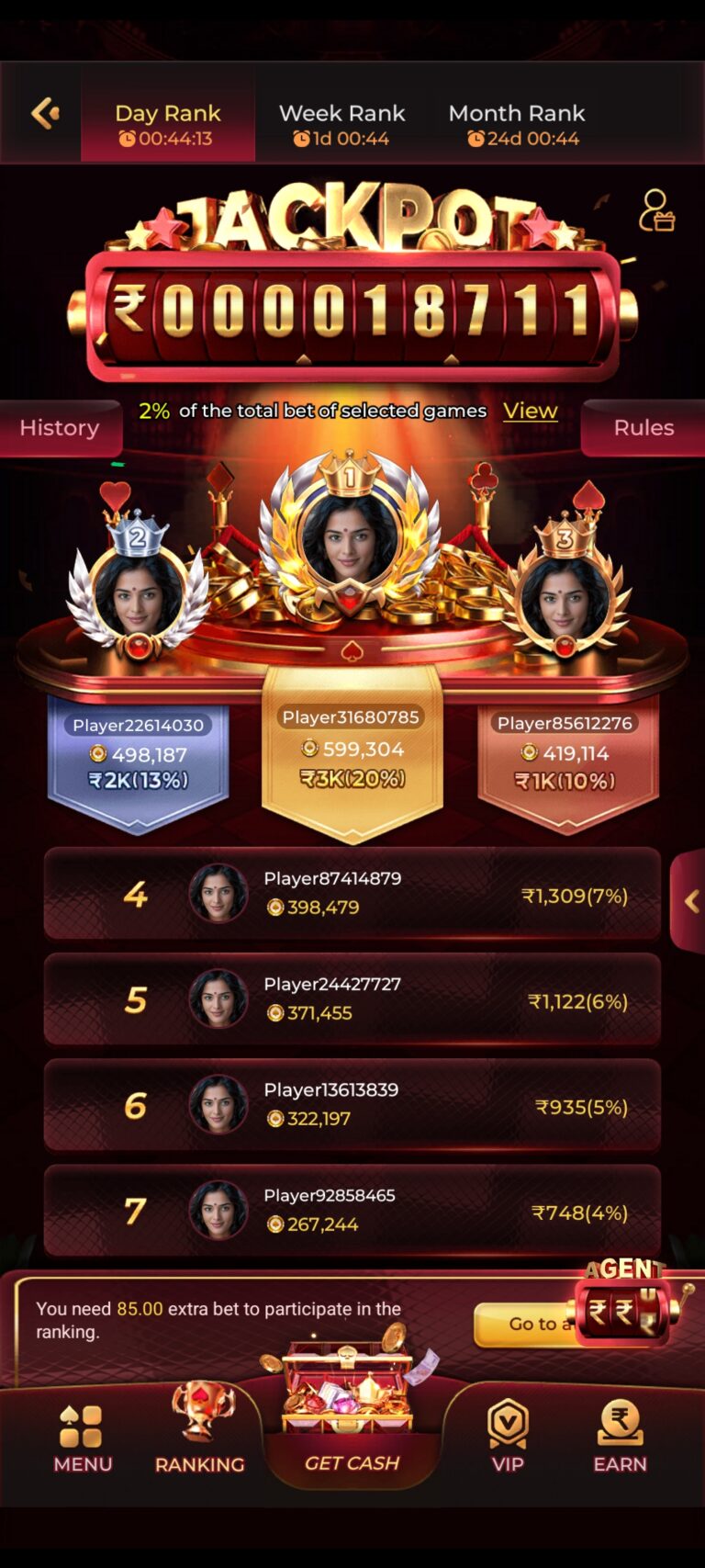Switch to the Week Rank tab
705x1568 pixels.
(x=341, y=124)
